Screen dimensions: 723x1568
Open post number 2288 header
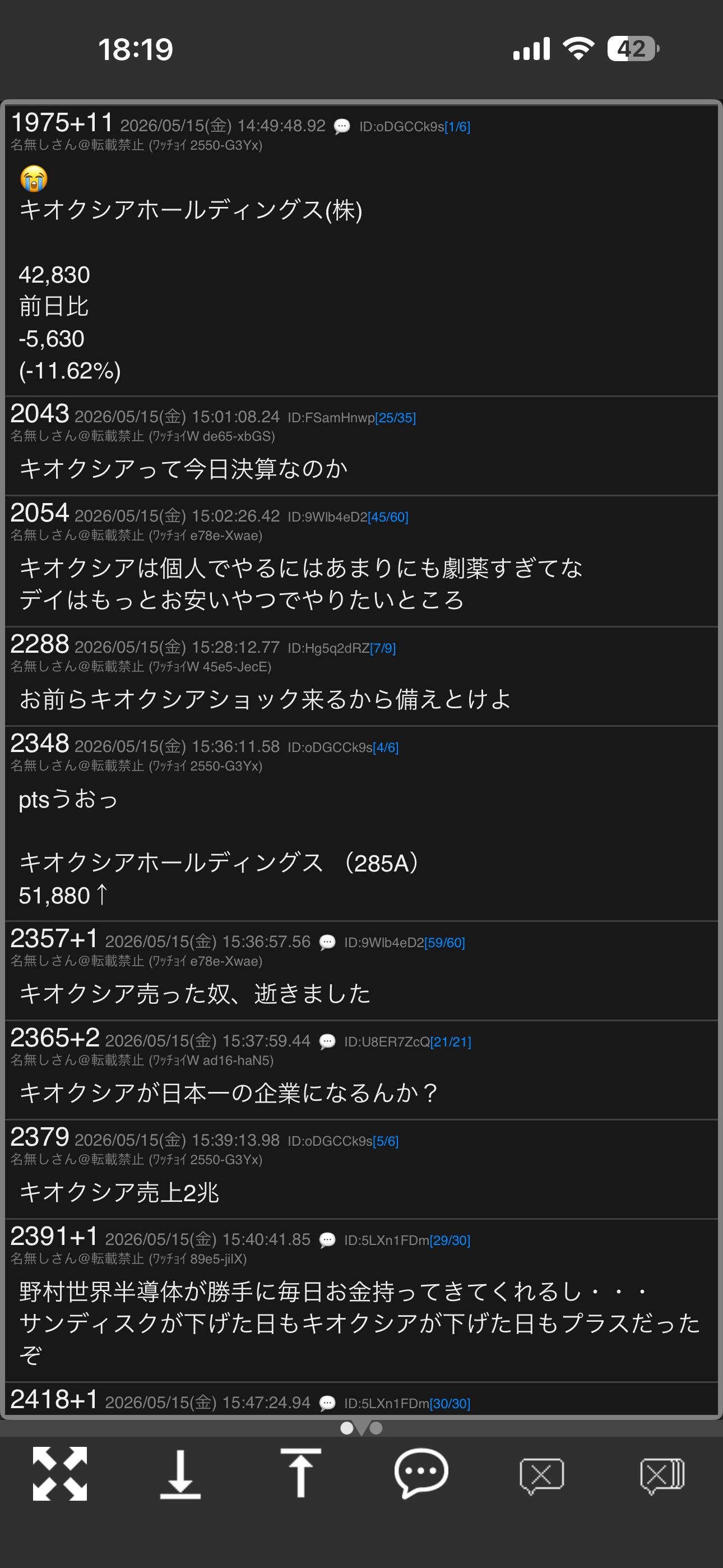tap(40, 644)
